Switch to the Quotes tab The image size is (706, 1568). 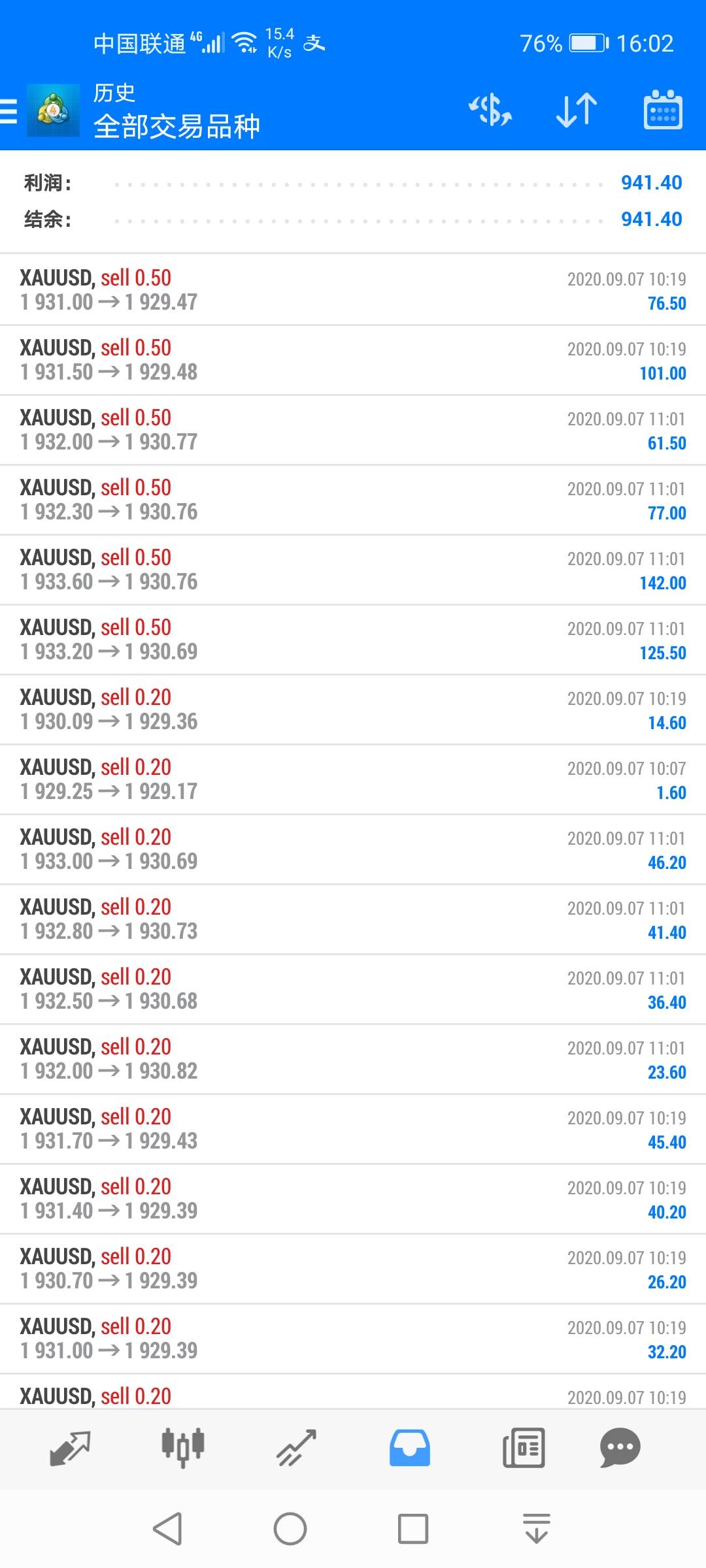pyautogui.click(x=70, y=1448)
